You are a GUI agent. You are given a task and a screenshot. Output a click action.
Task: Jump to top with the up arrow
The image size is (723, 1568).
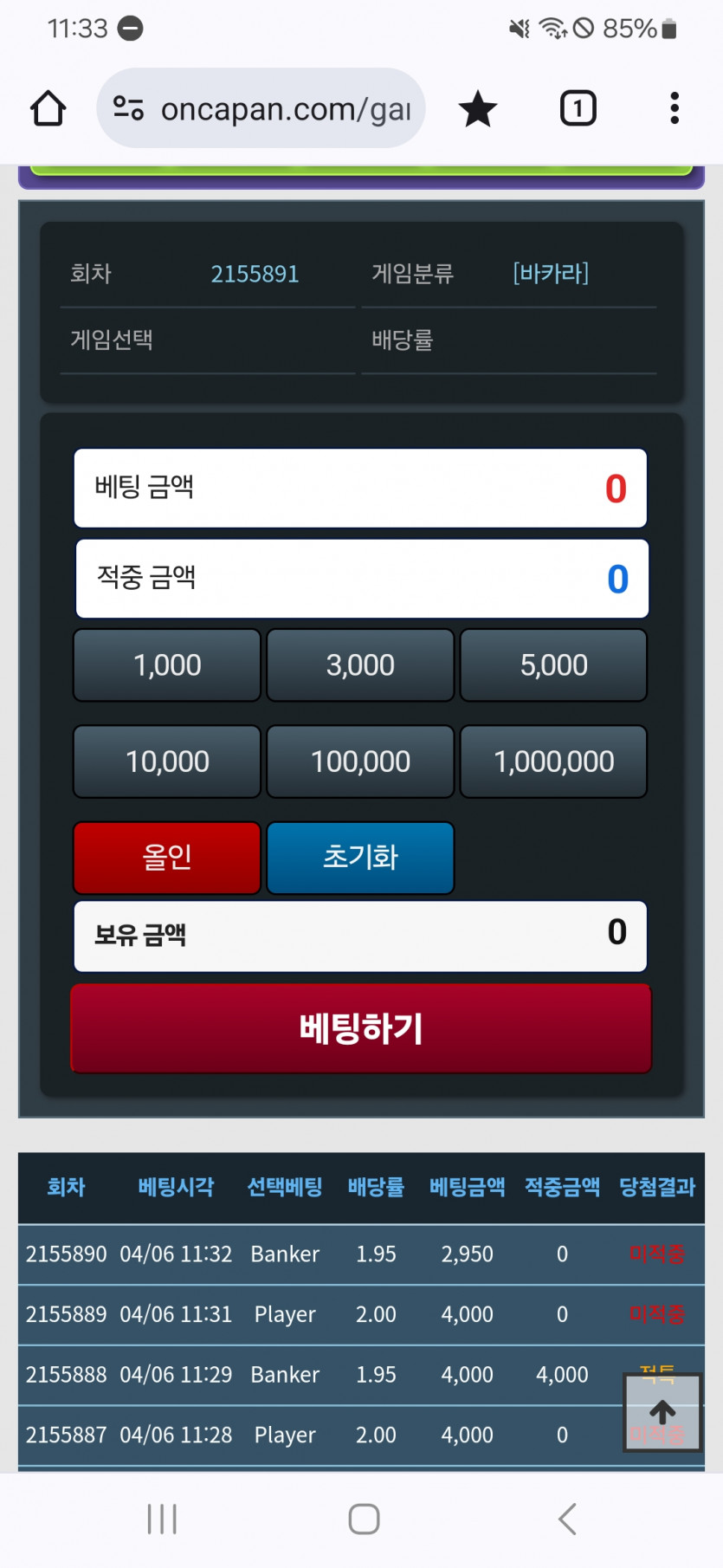pos(662,1412)
